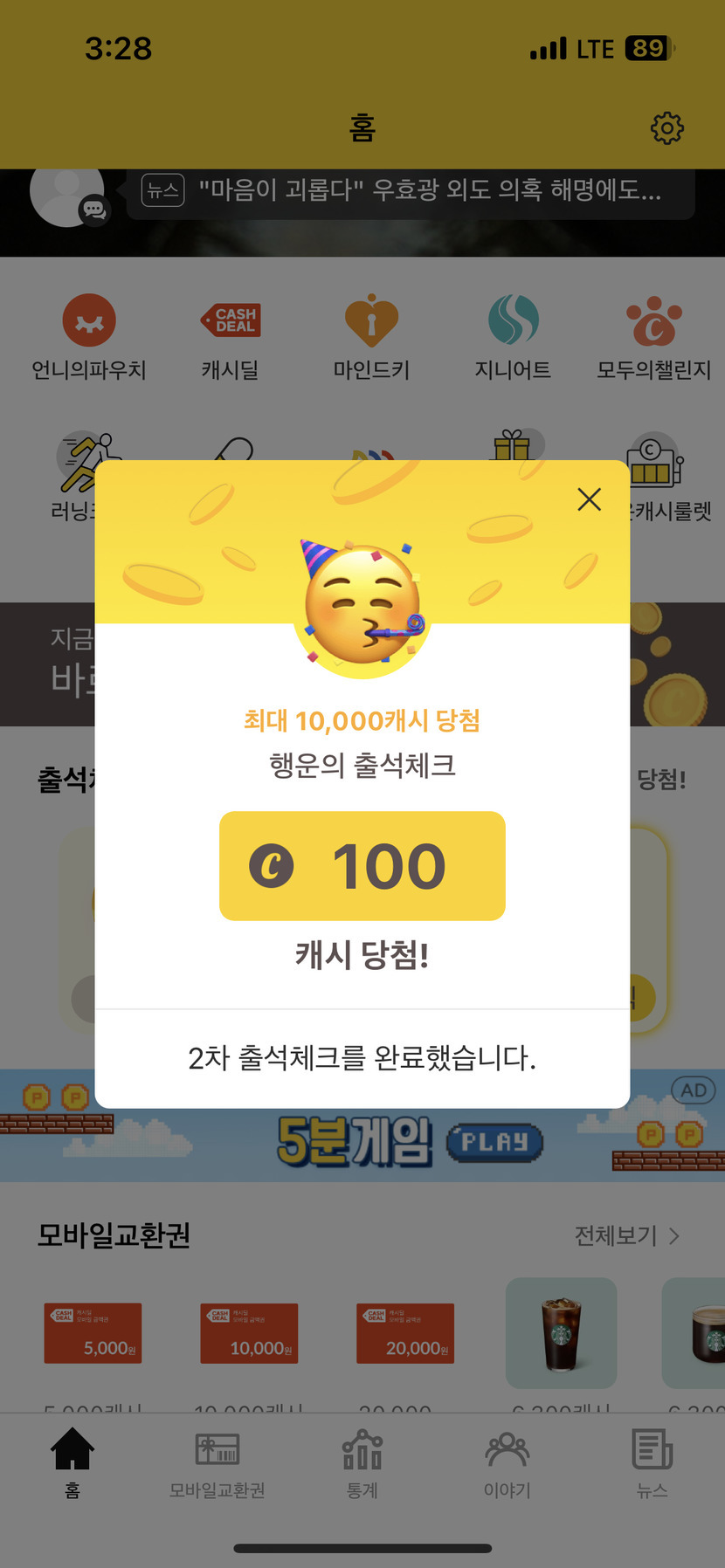Screen dimensions: 725x1568
Task: Open the 우효광 news headline
Action: coord(429,189)
